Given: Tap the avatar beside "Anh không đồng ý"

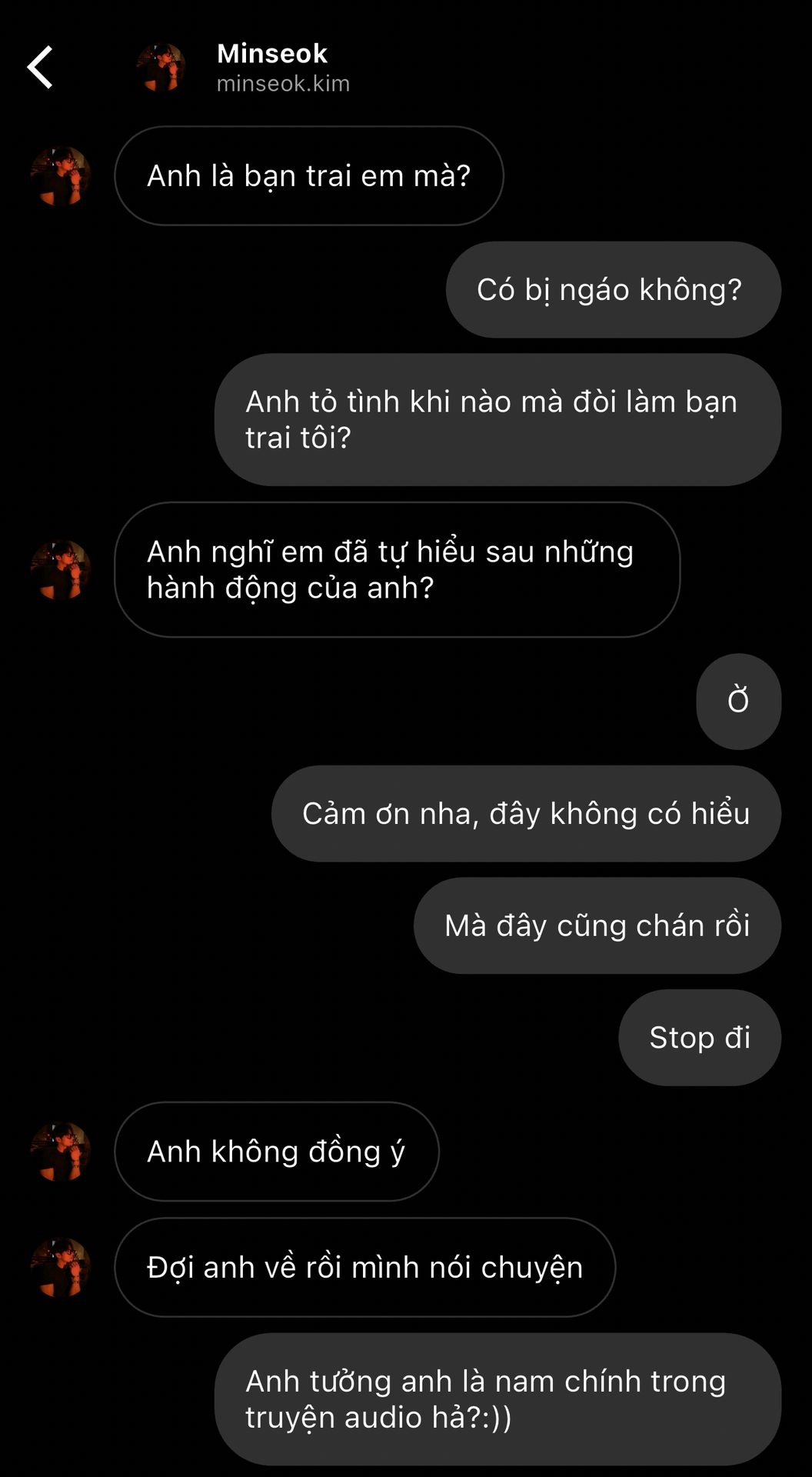Looking at the screenshot, I should point(60,1152).
